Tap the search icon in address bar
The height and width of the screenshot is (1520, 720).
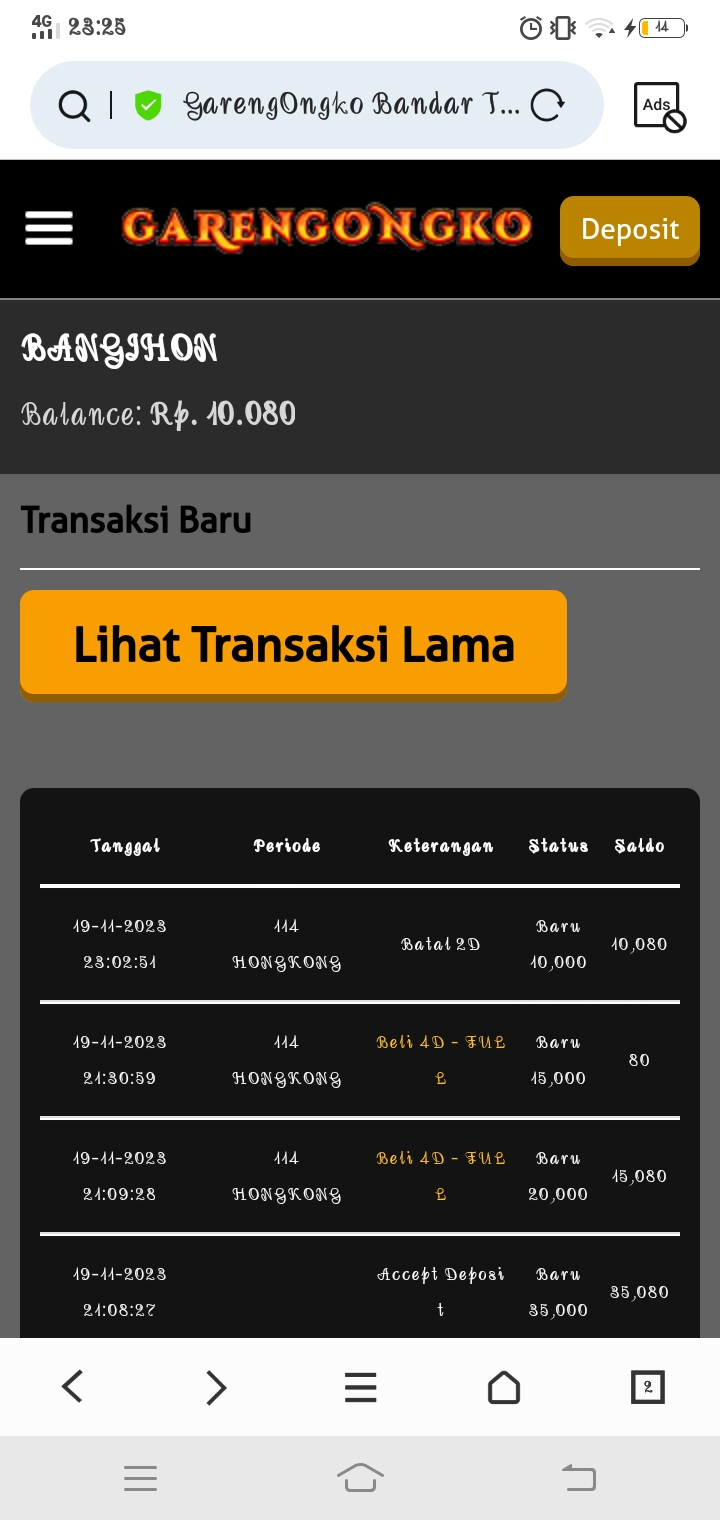pos(74,105)
